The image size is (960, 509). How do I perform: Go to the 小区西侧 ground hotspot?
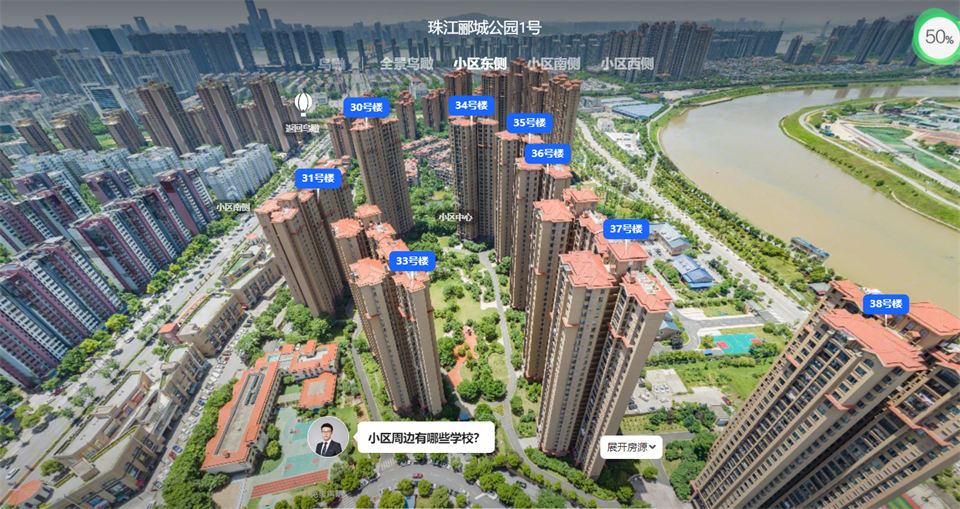tap(232, 207)
